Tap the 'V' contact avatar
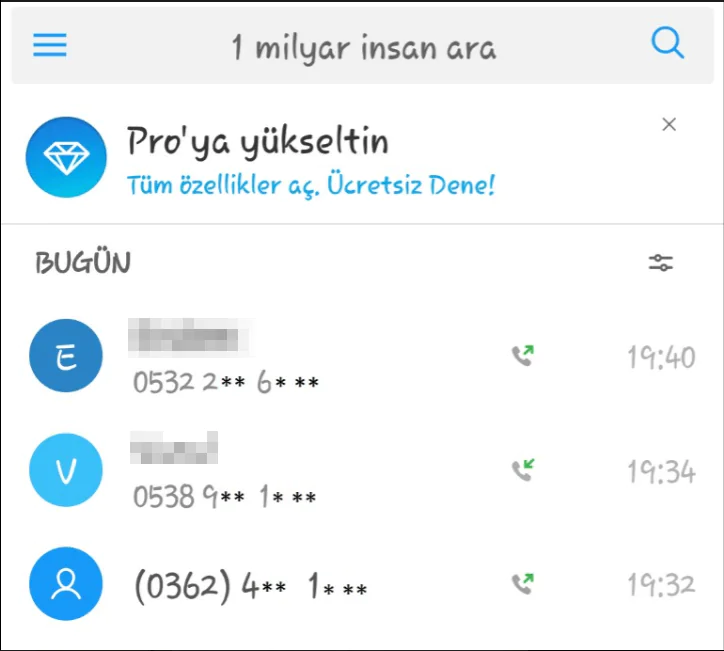Viewport: 724px width, 651px height. coord(66,470)
